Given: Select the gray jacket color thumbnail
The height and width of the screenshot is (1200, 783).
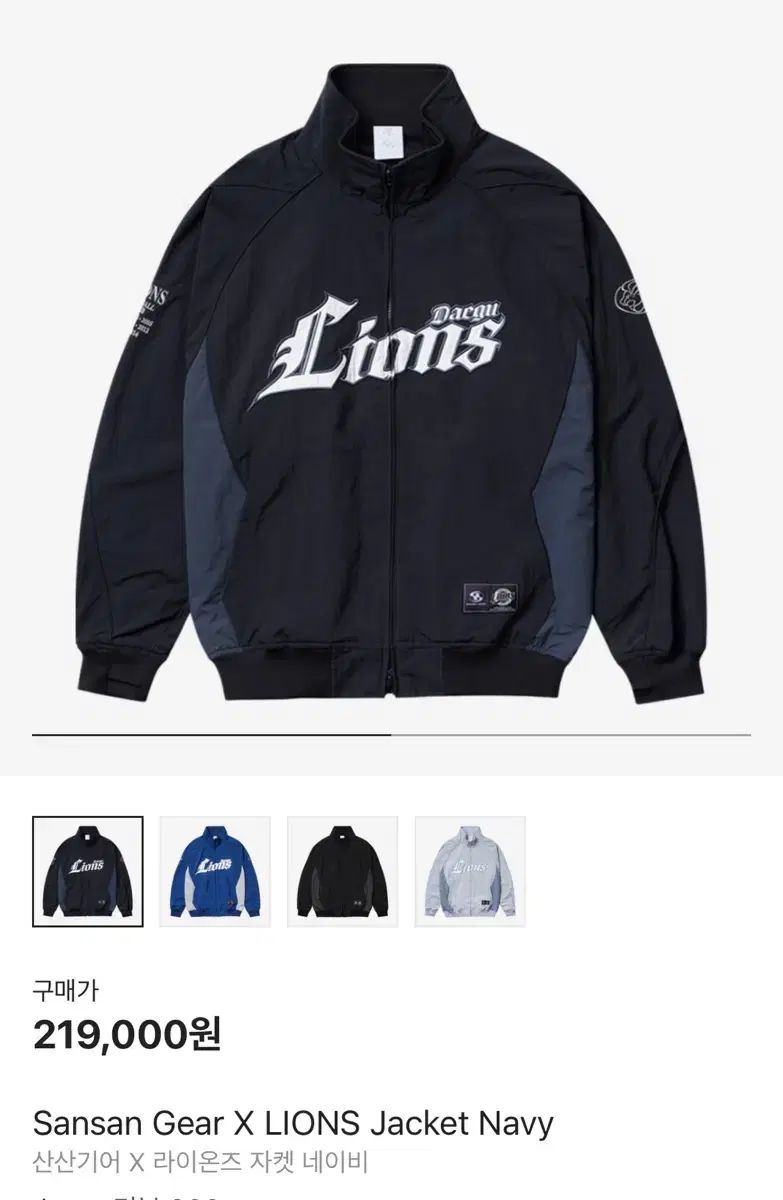Looking at the screenshot, I should 470,871.
